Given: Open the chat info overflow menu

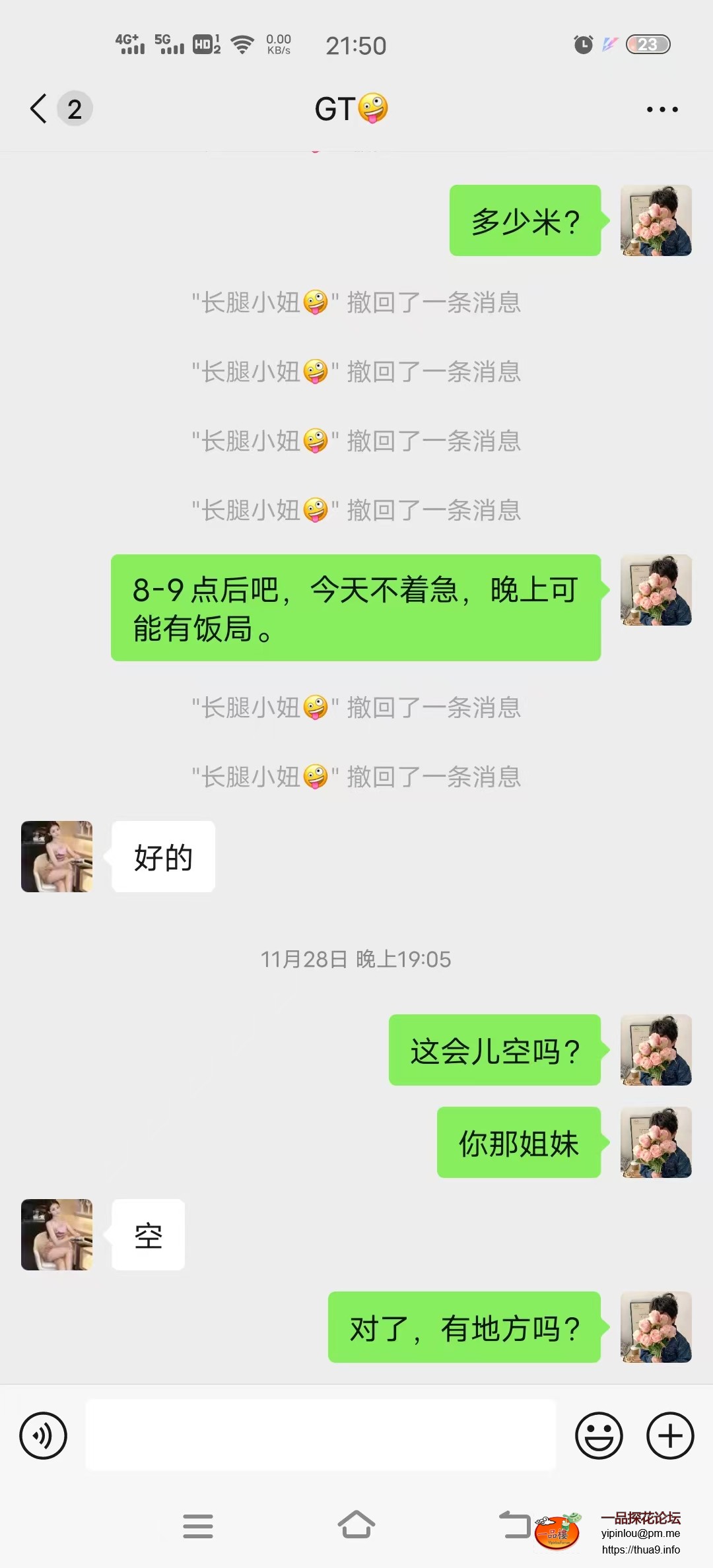Looking at the screenshot, I should [662, 110].
